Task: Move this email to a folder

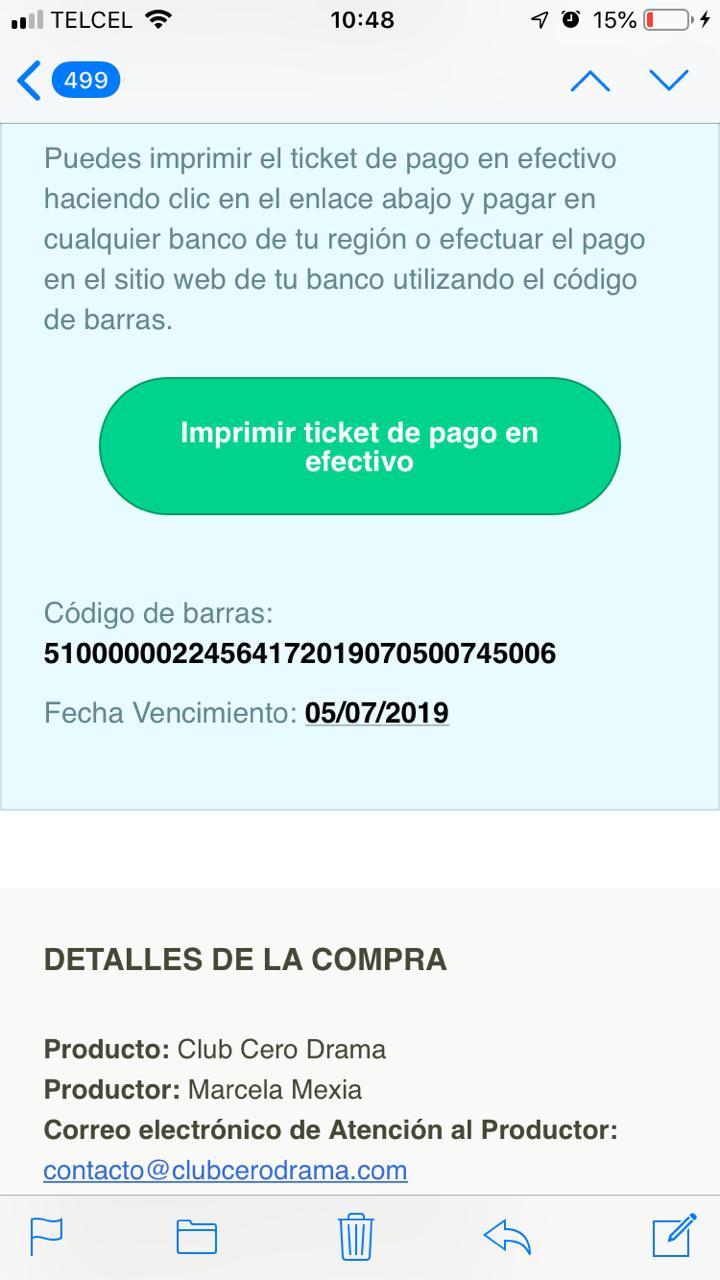Action: [x=197, y=1237]
